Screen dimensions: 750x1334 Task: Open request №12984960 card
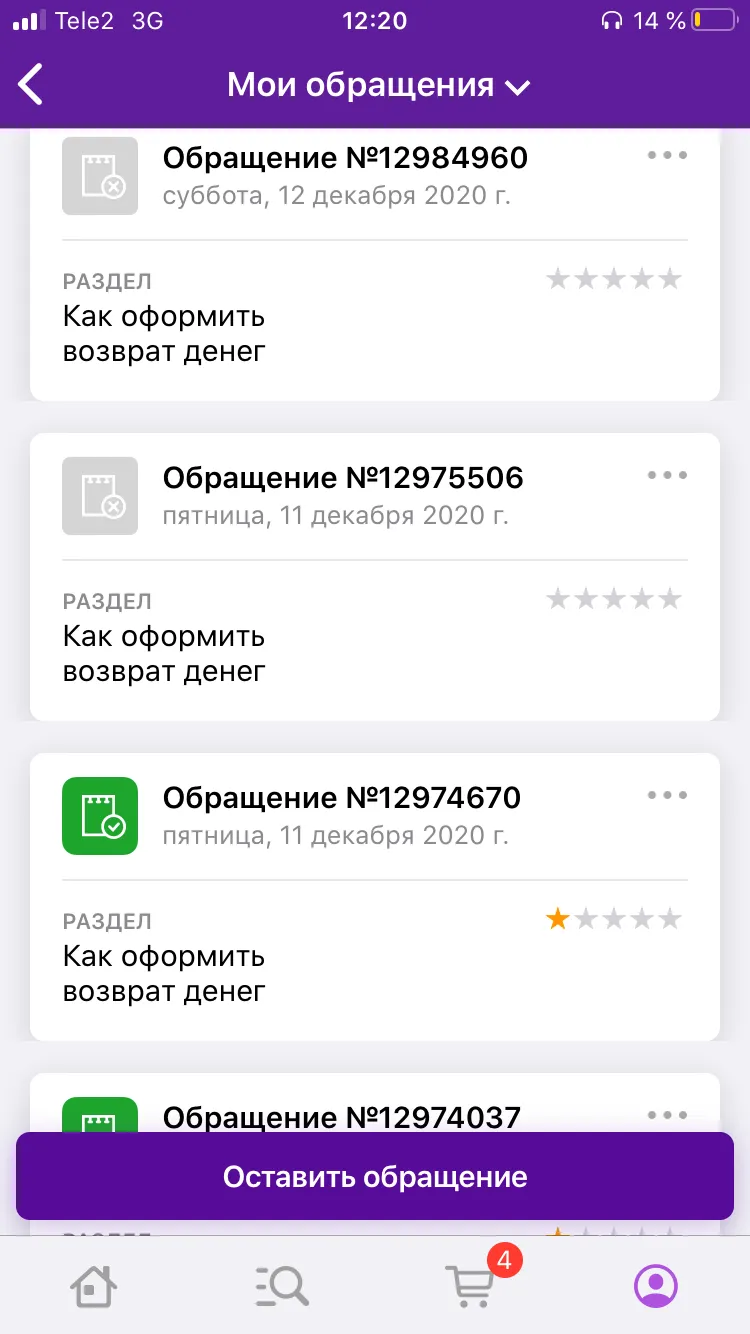(x=375, y=264)
